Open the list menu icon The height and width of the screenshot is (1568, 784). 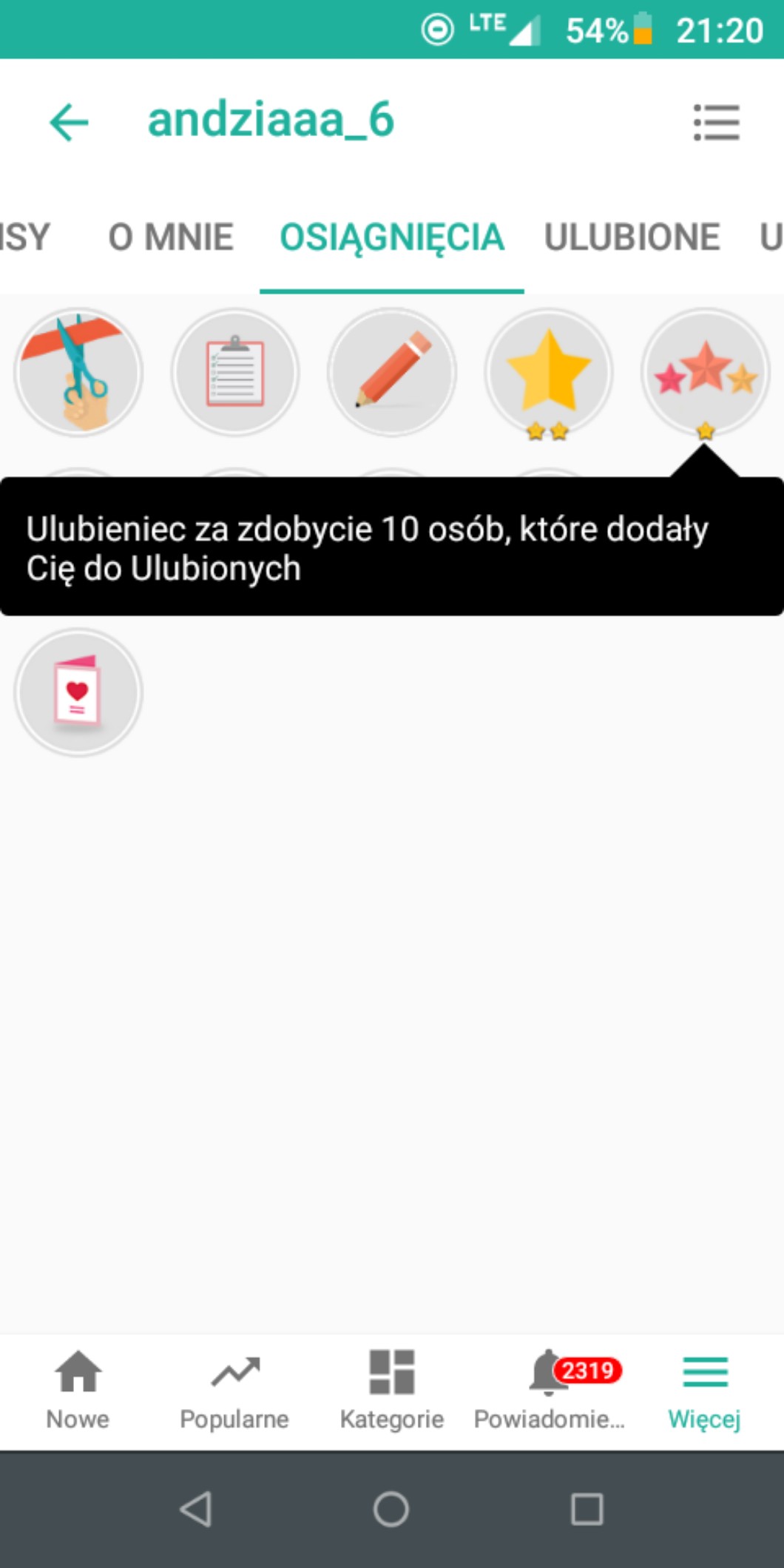coord(716,122)
